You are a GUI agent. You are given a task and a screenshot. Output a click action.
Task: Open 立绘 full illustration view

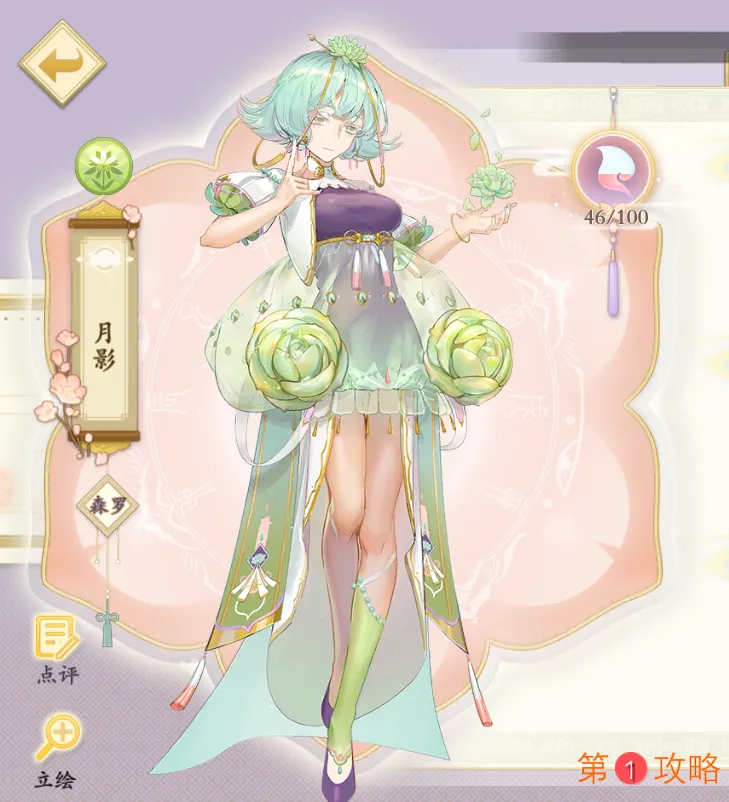(x=57, y=746)
